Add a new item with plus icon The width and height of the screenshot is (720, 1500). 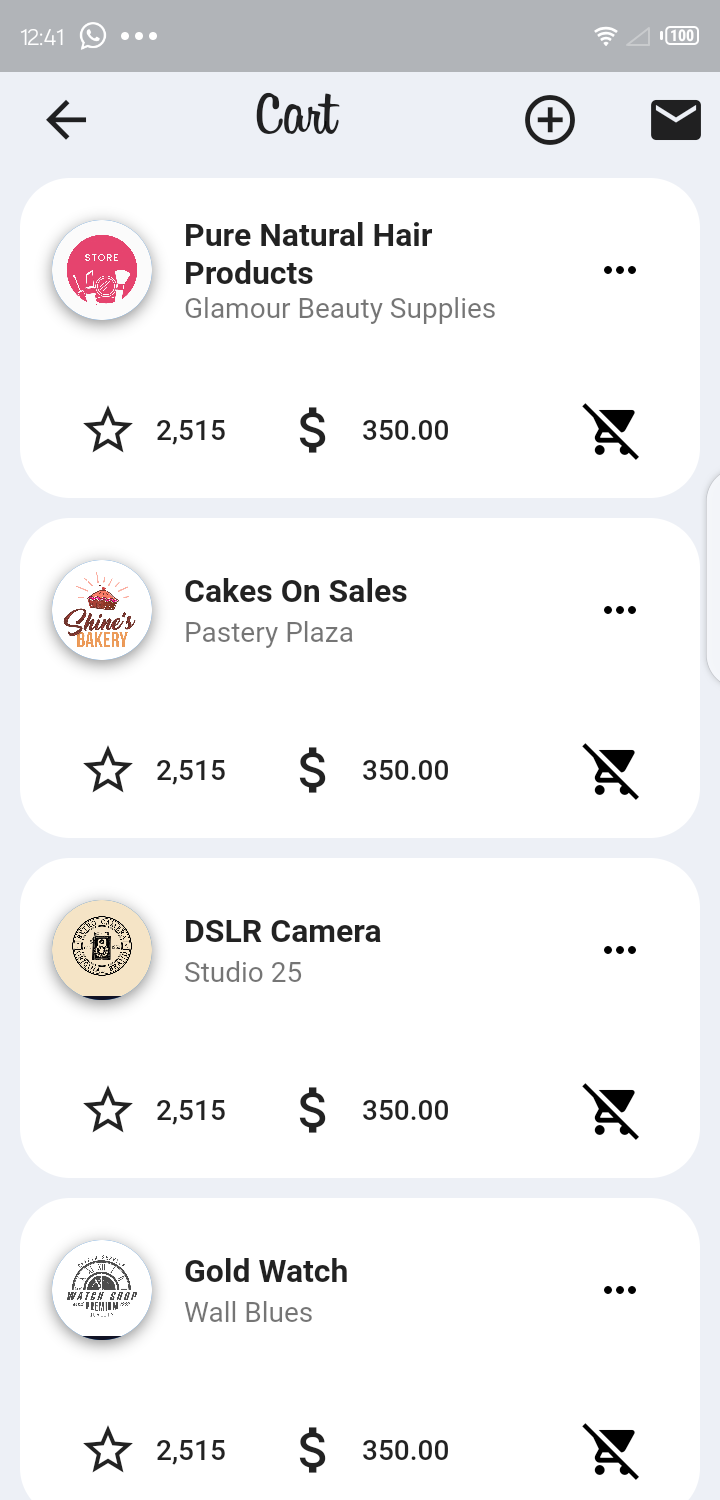point(550,120)
